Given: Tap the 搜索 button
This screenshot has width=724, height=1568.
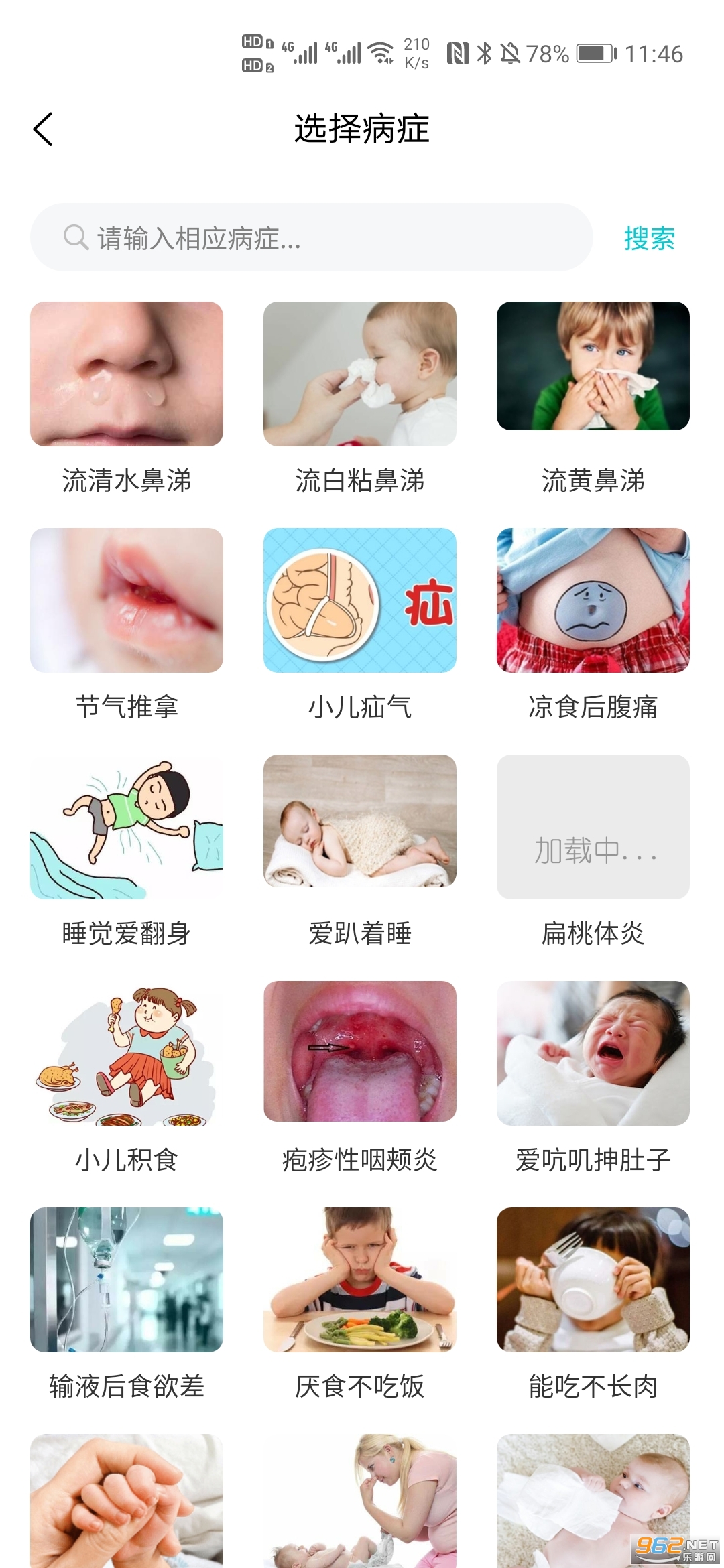Looking at the screenshot, I should click(x=649, y=239).
